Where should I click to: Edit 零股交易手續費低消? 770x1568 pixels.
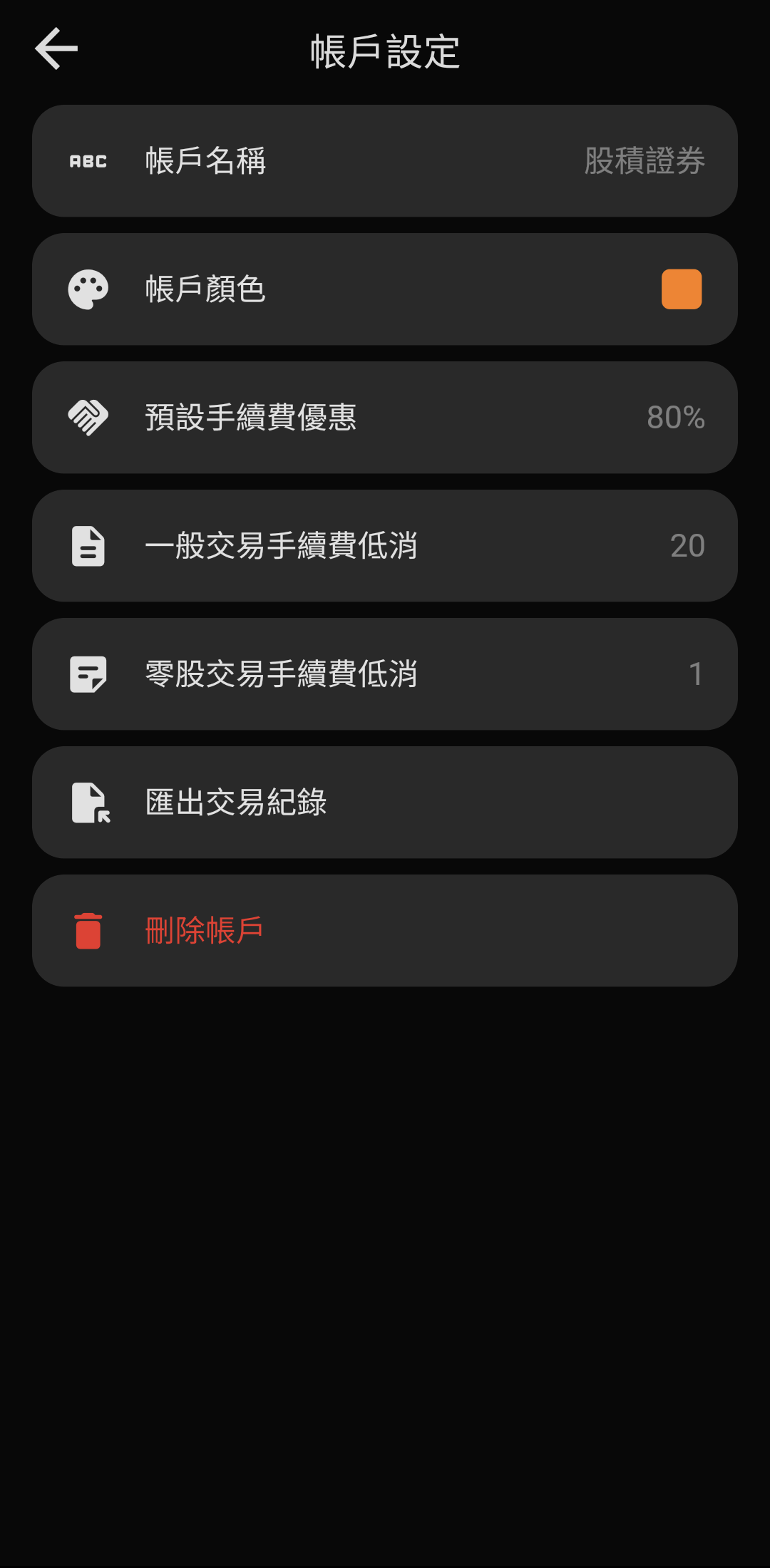click(385, 674)
